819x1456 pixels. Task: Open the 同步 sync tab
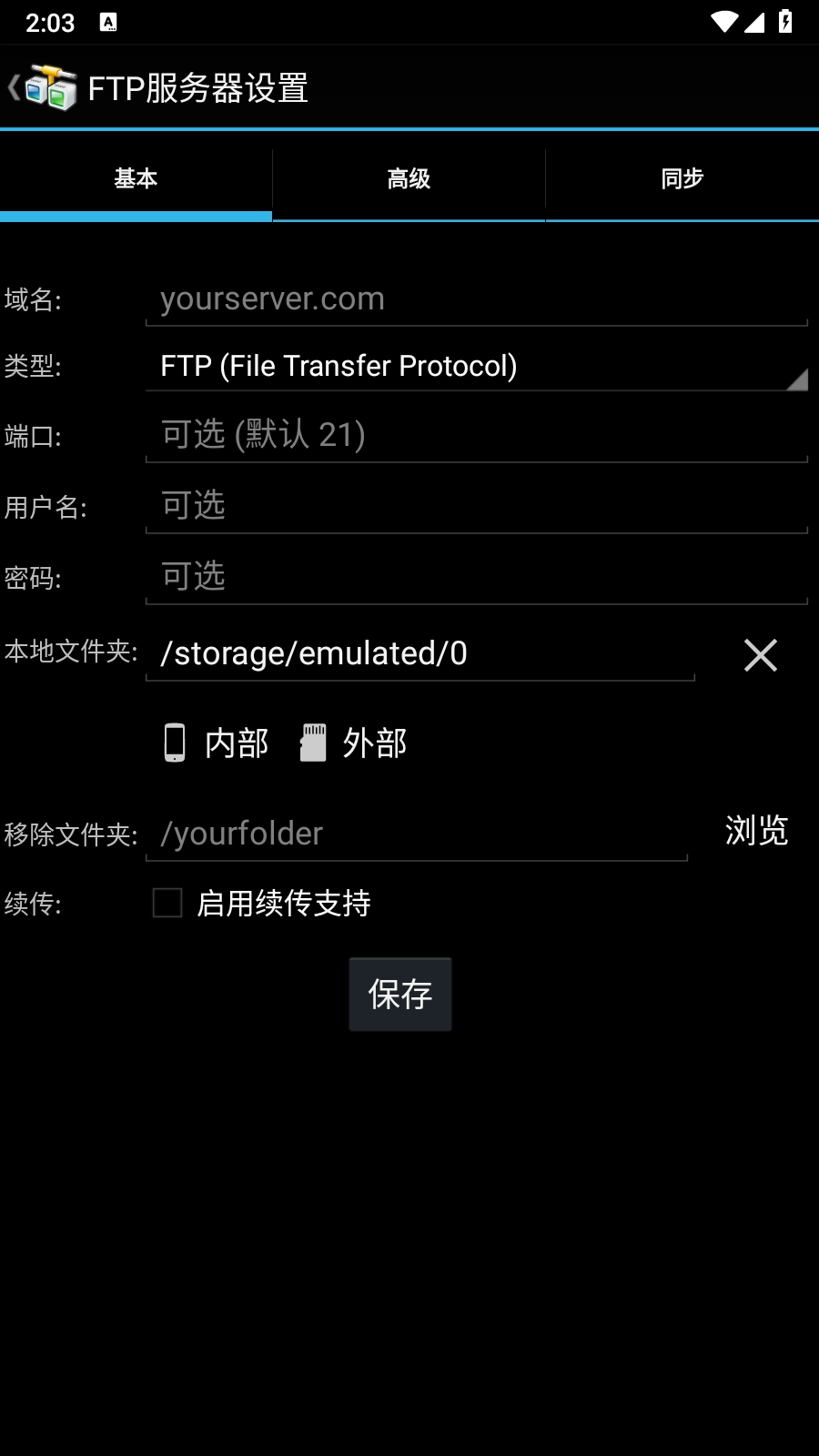coord(682,178)
